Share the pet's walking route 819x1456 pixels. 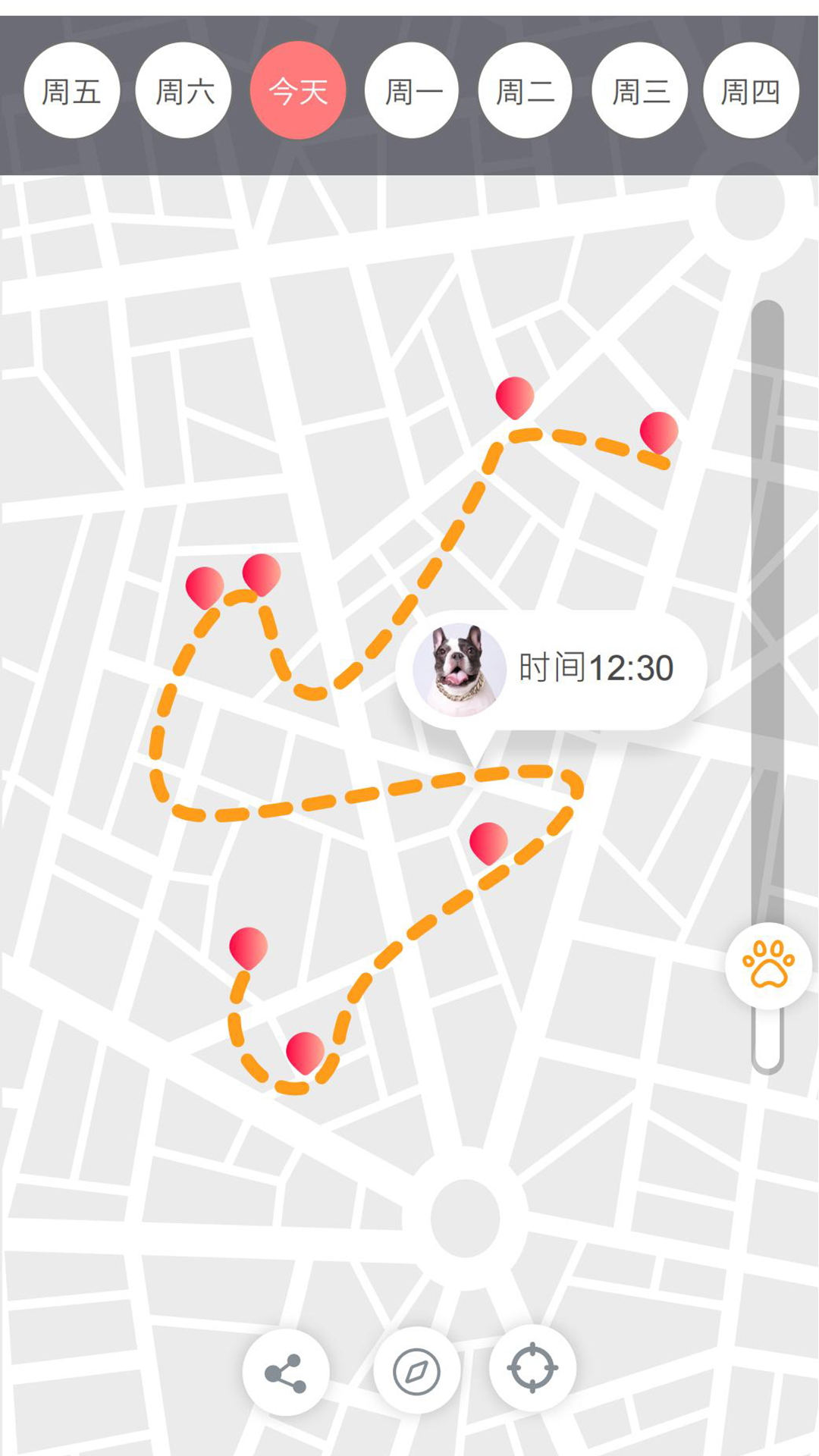pyautogui.click(x=286, y=1372)
